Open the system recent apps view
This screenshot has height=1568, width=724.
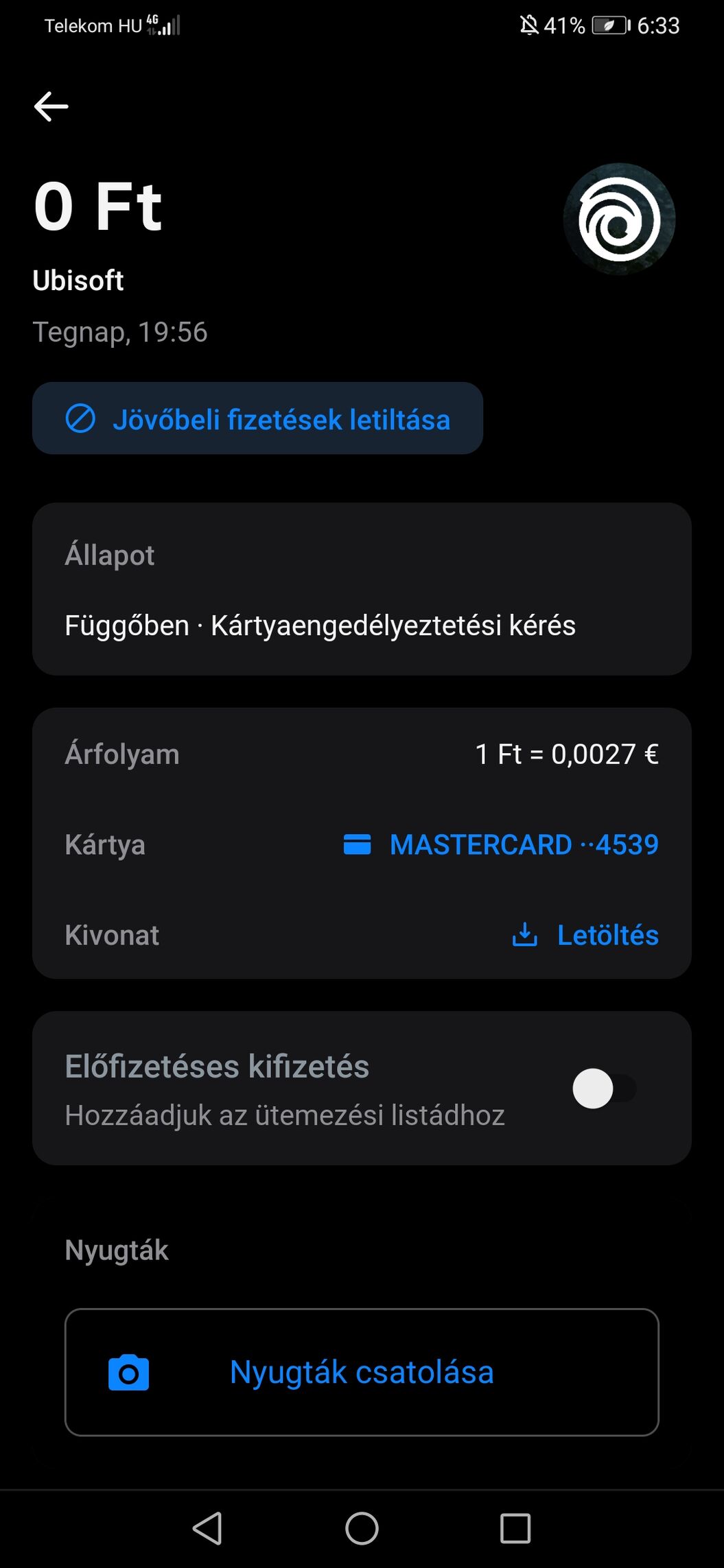515,1528
